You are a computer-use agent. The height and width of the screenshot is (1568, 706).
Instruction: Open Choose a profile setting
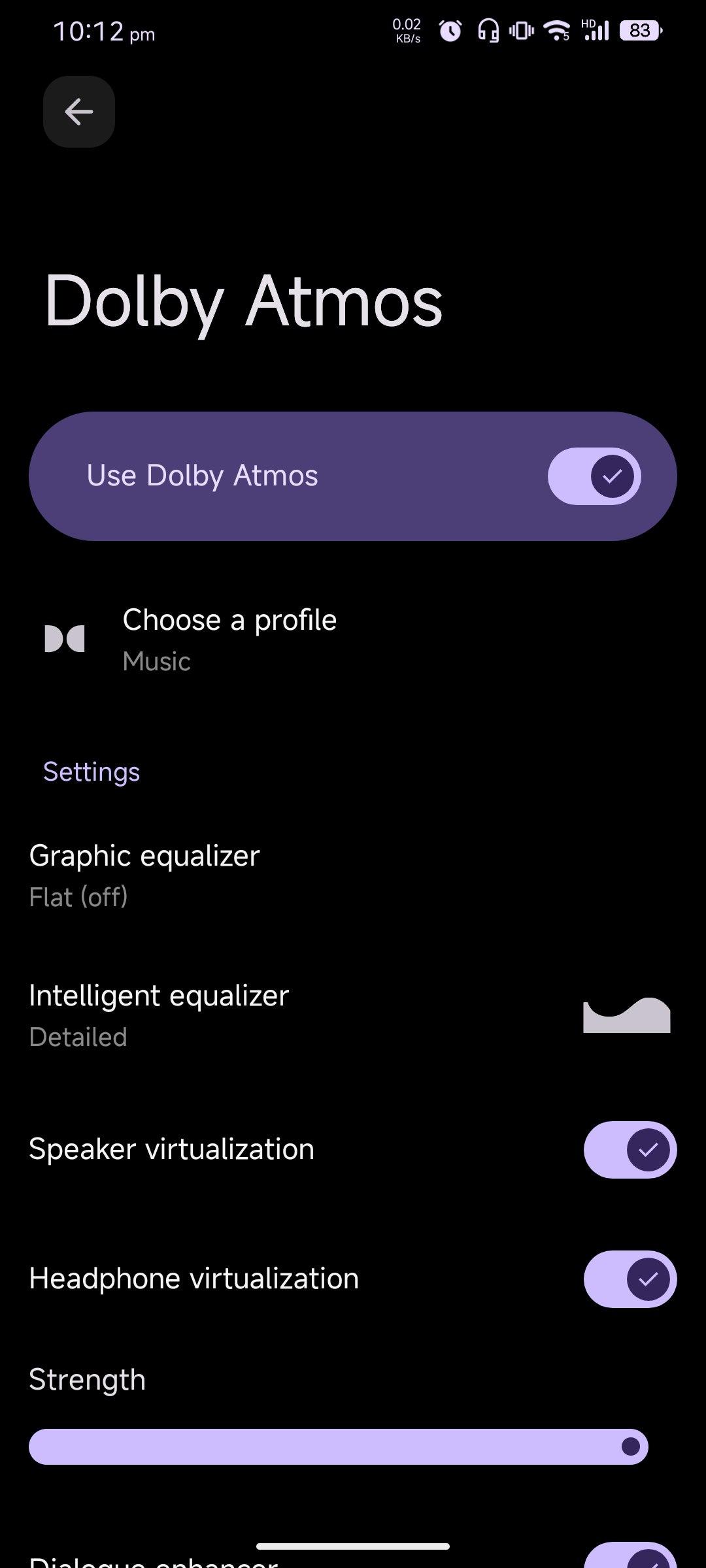pyautogui.click(x=229, y=639)
